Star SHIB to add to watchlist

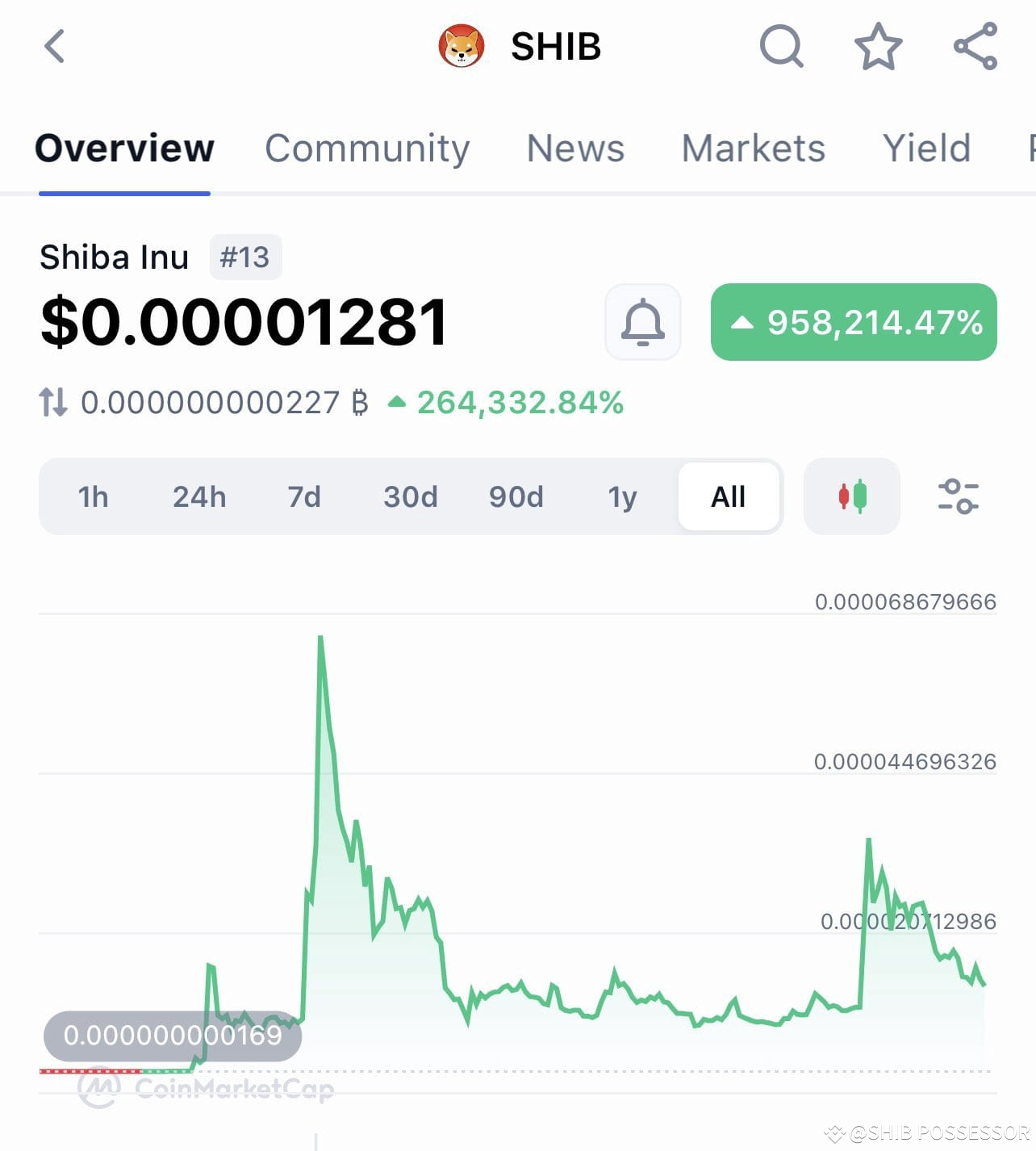click(x=878, y=46)
